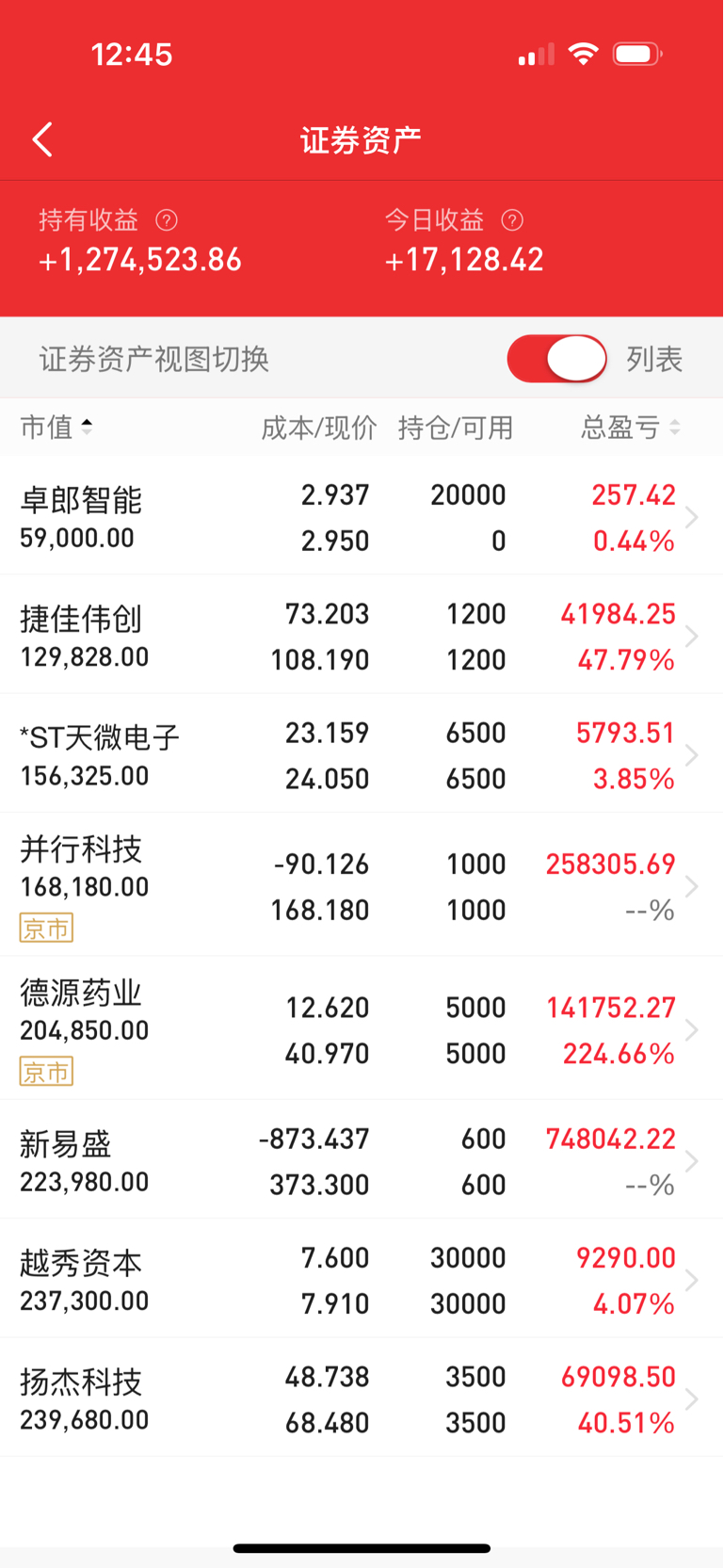Screen dimensions: 724x1568
Task: Open the 捷佳伟创 holding details
Action: tap(362, 635)
